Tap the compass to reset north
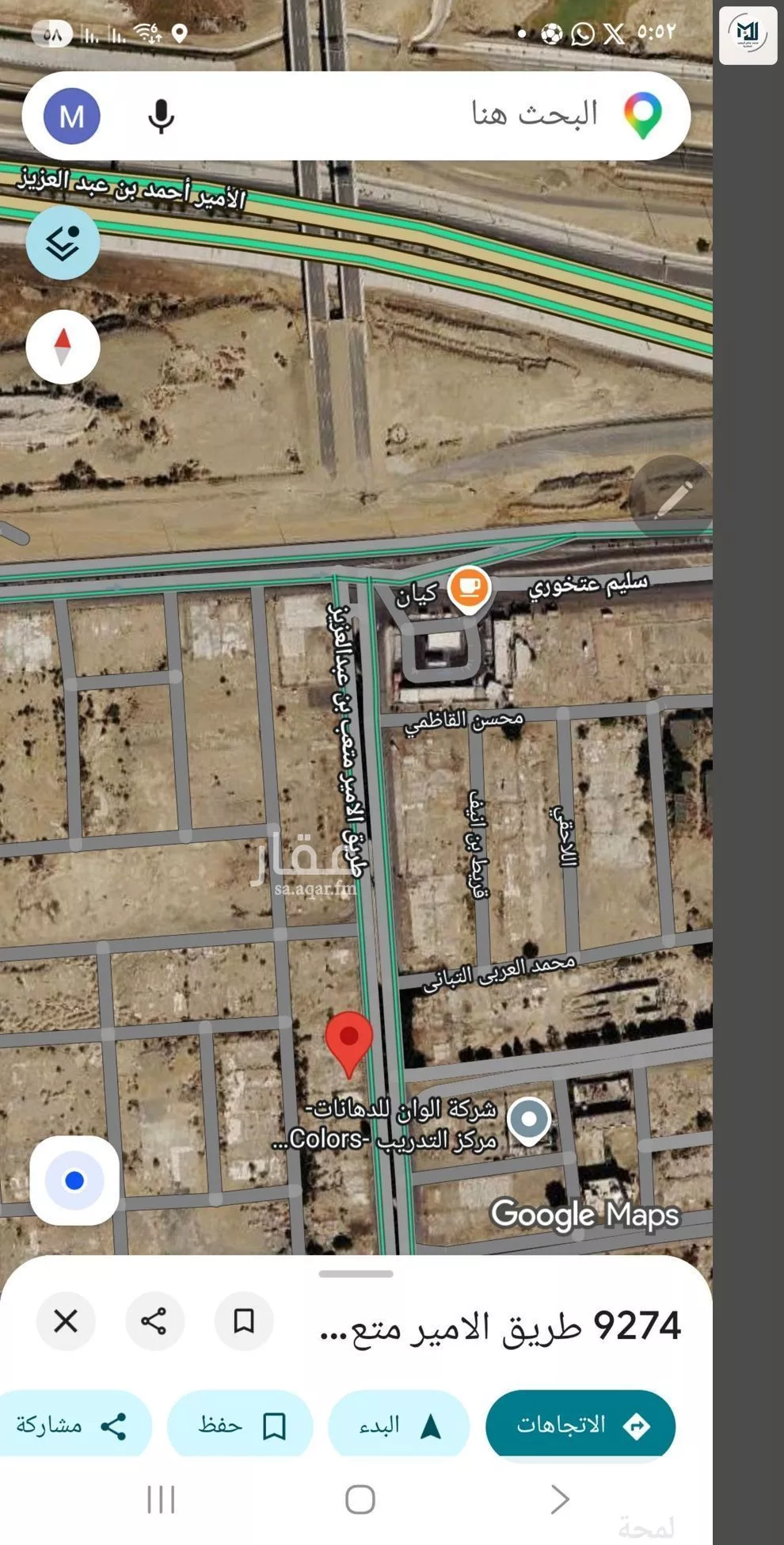Viewport: 784px width, 1545px height. tap(63, 347)
